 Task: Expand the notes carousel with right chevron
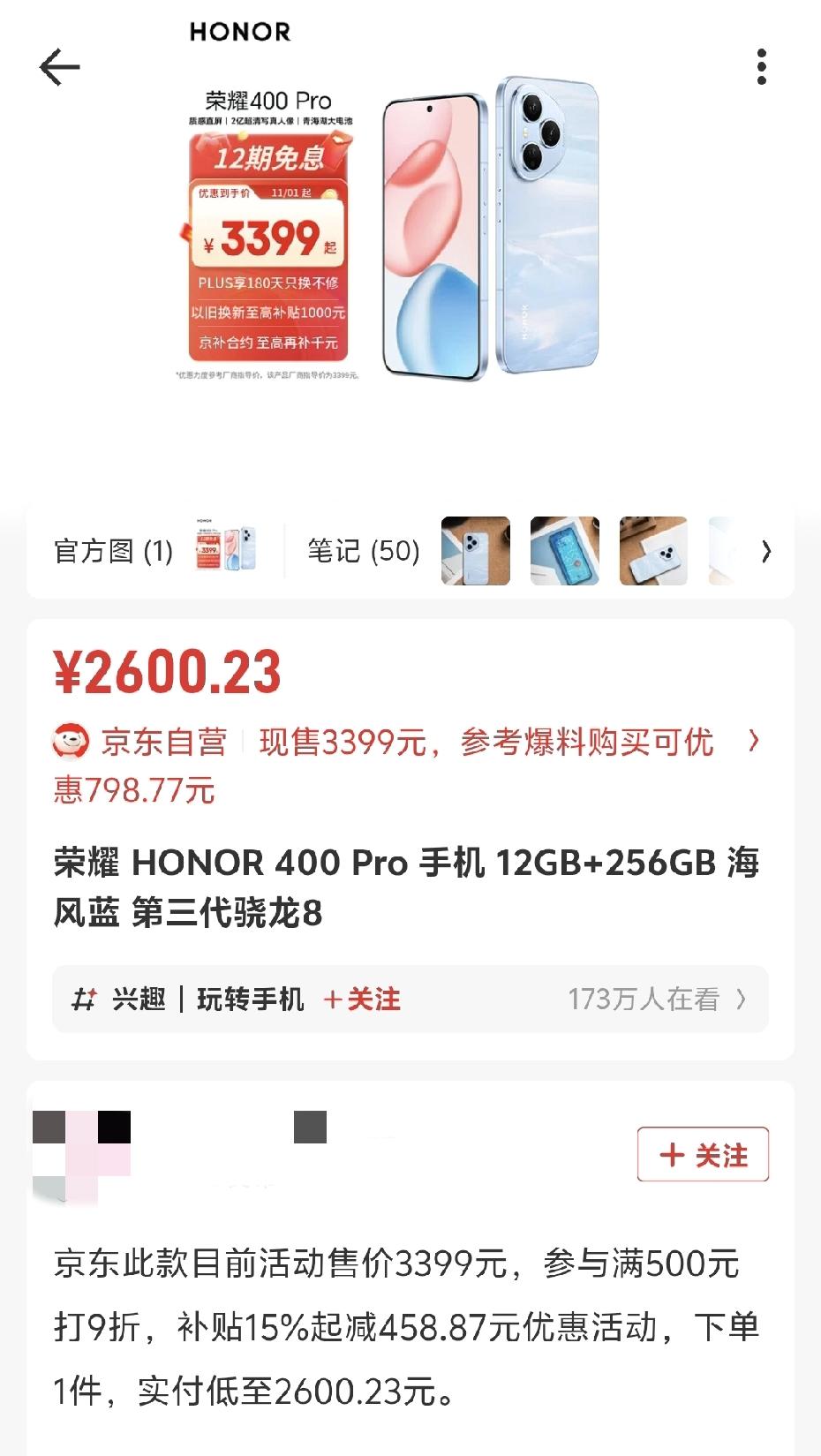pos(767,550)
